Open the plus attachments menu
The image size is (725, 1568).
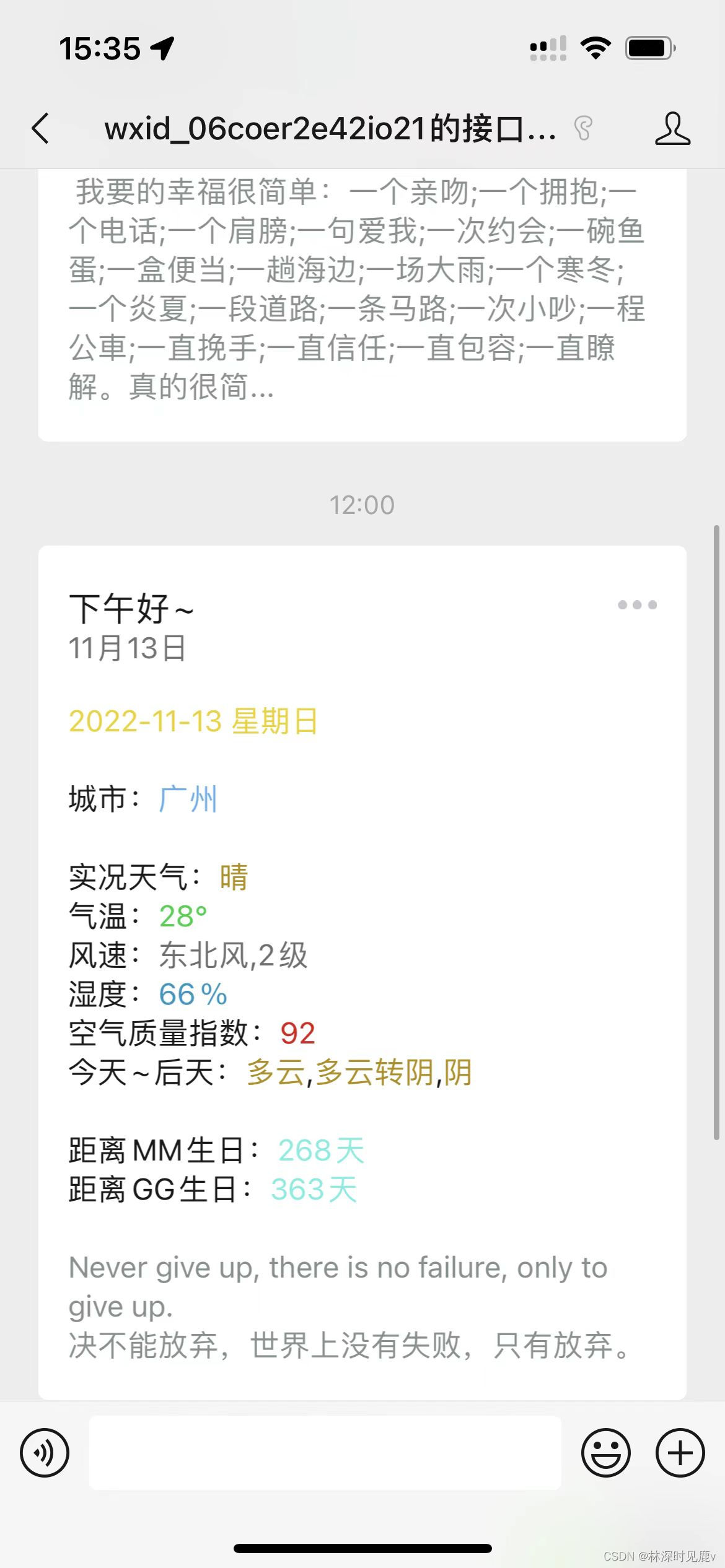click(680, 1452)
